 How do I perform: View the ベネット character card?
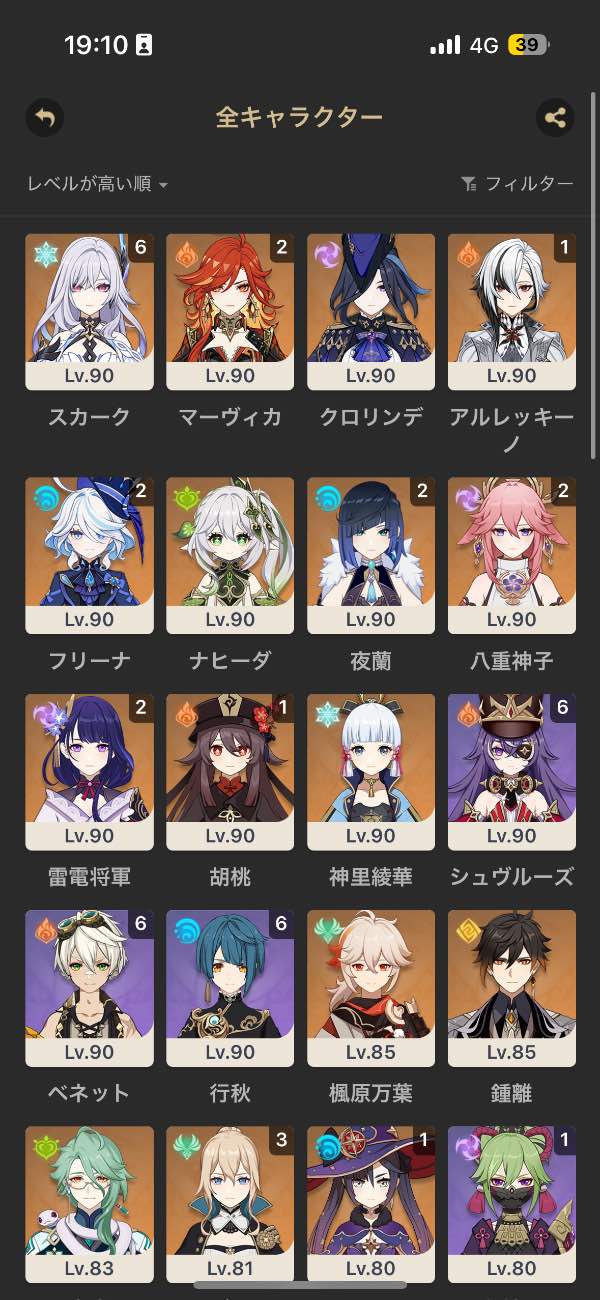[x=89, y=987]
